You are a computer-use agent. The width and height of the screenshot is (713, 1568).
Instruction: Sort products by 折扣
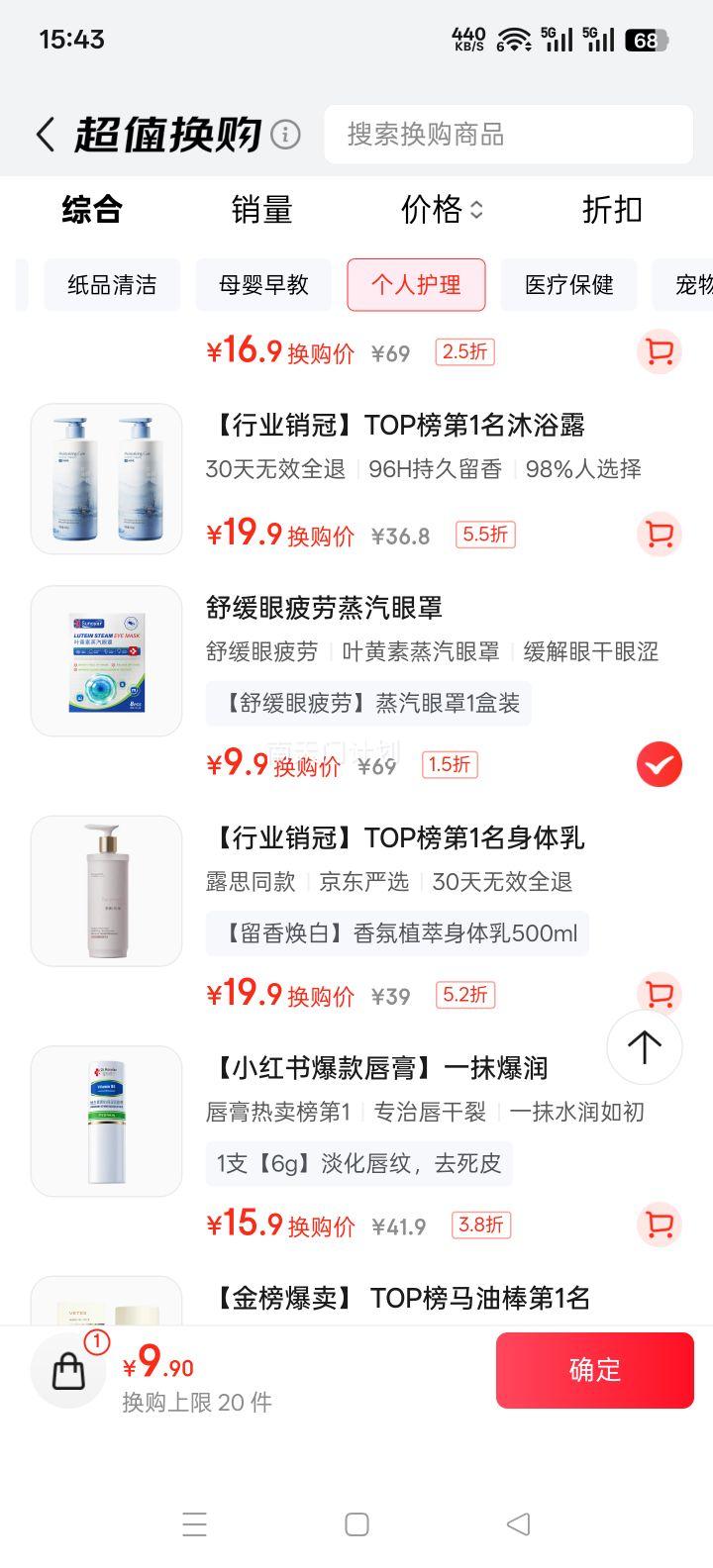pos(612,210)
